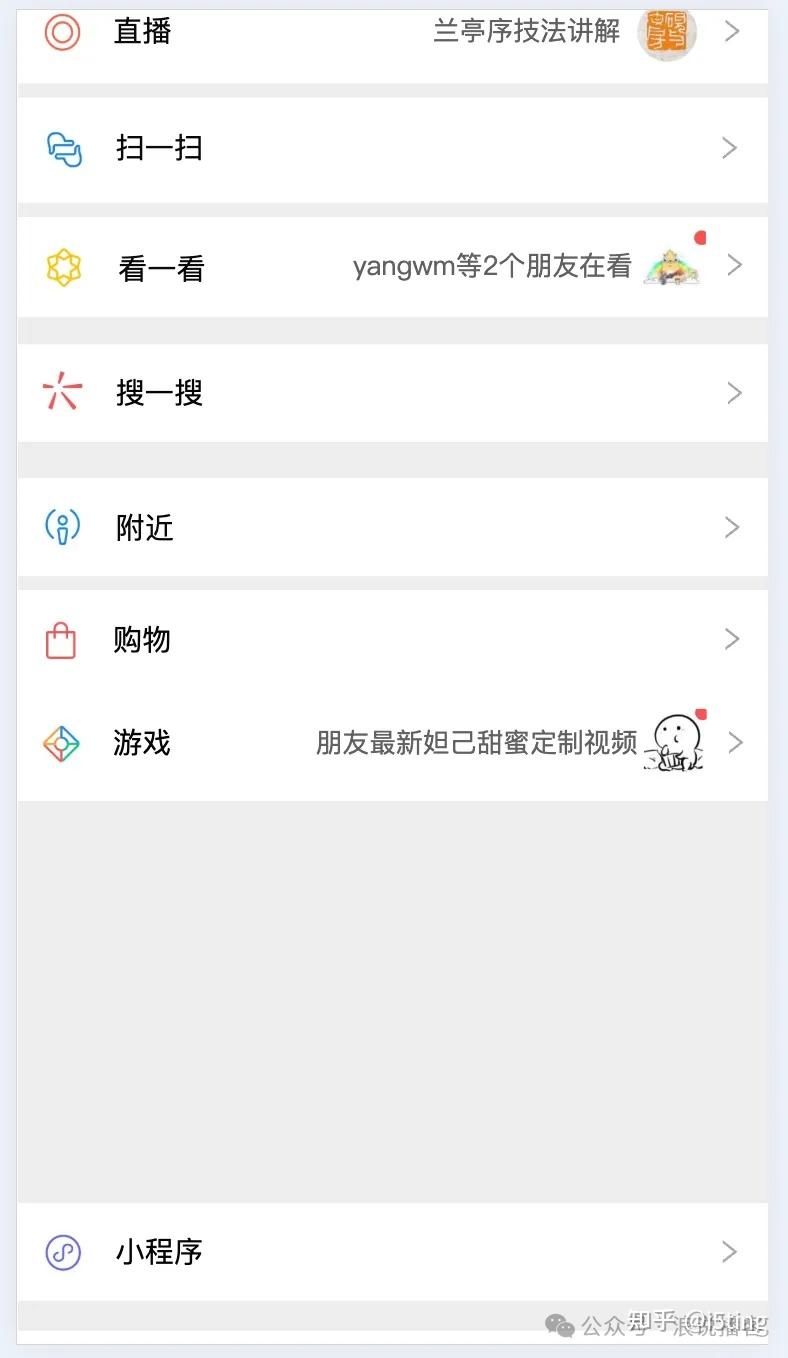Launch 游戏 Games via its icon
The height and width of the screenshot is (1358, 788).
point(62,743)
